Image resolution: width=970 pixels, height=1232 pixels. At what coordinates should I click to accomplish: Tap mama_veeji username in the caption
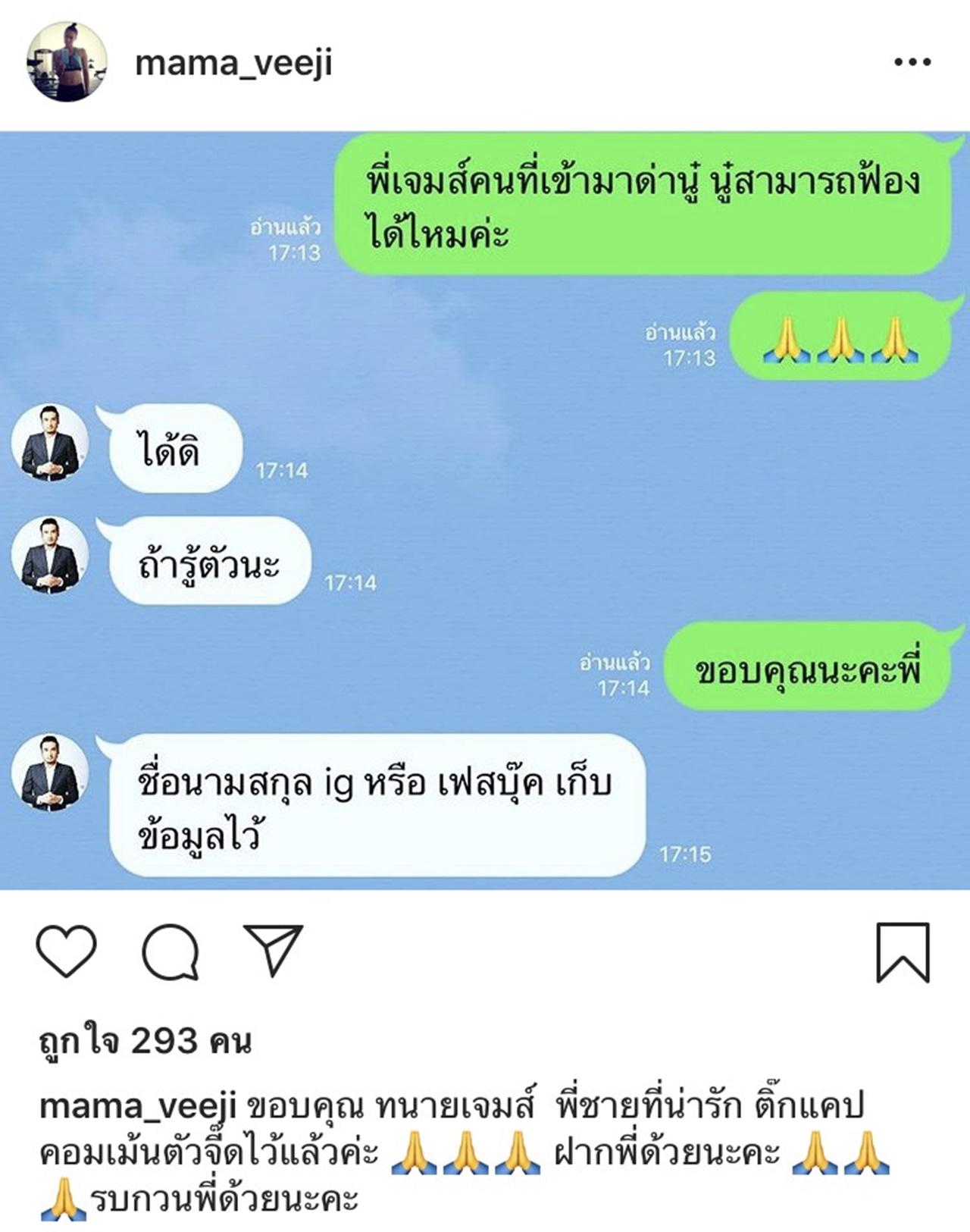click(x=138, y=1107)
